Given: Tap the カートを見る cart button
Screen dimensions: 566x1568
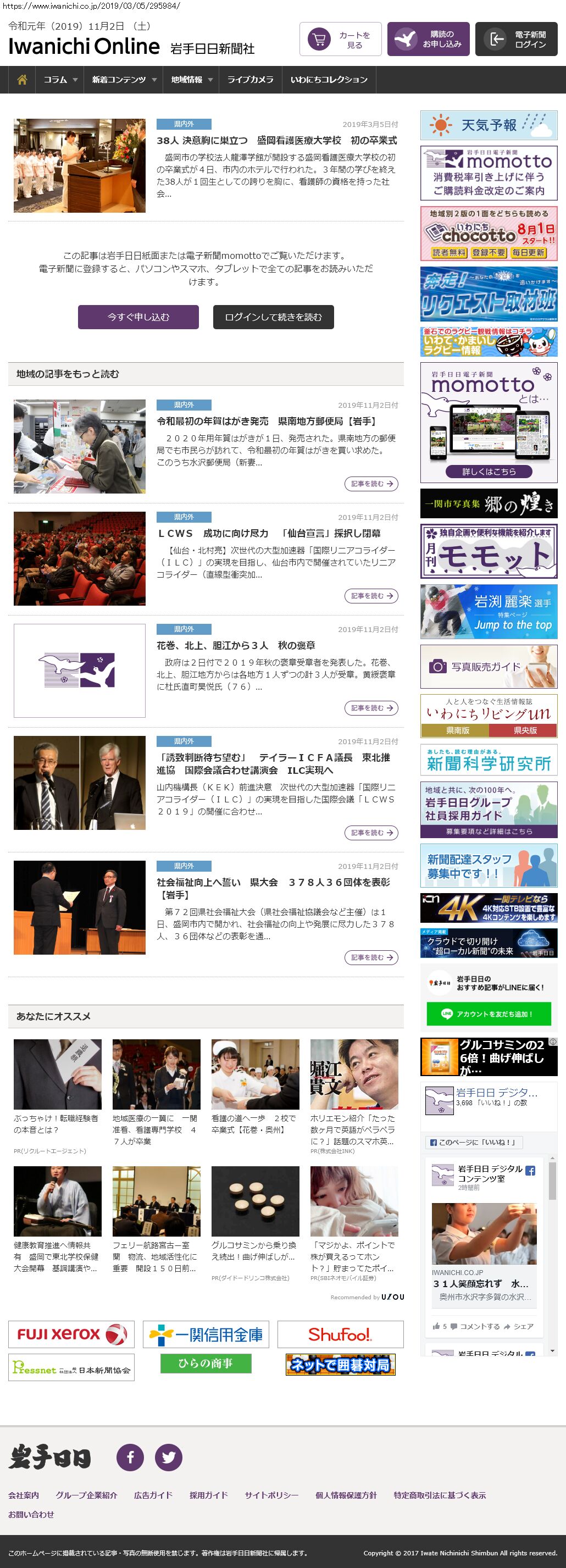Looking at the screenshot, I should (340, 40).
